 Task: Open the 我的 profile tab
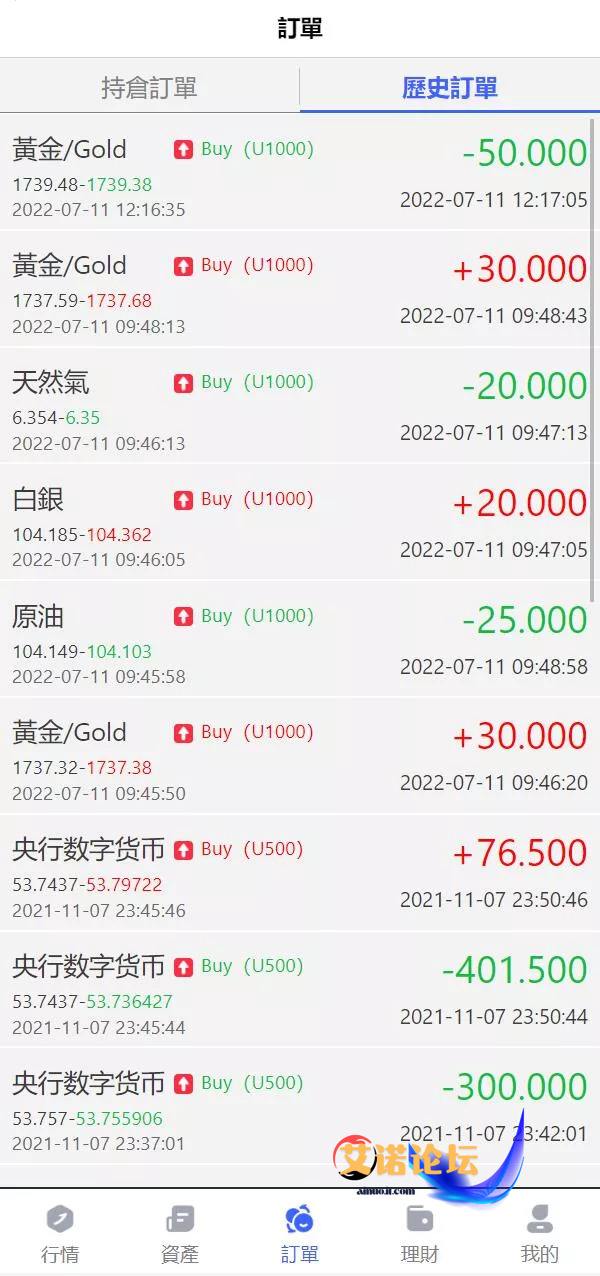540,1233
